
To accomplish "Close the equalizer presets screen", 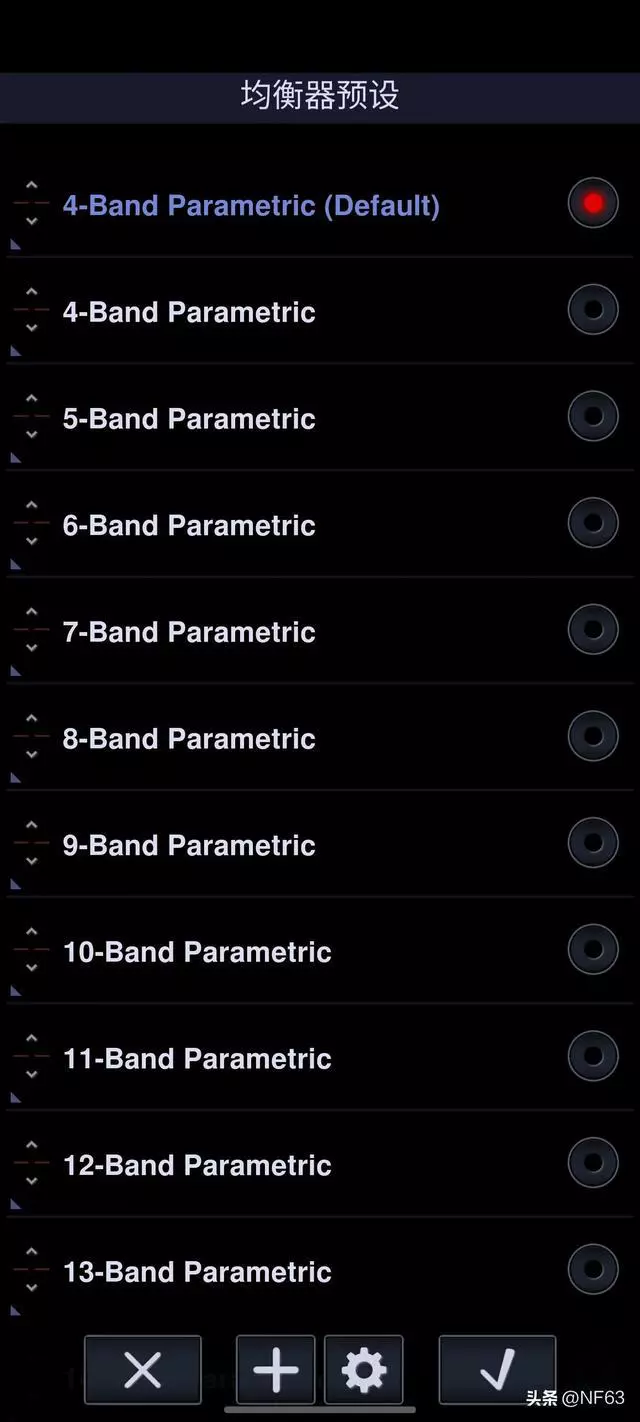I will click(142, 1369).
